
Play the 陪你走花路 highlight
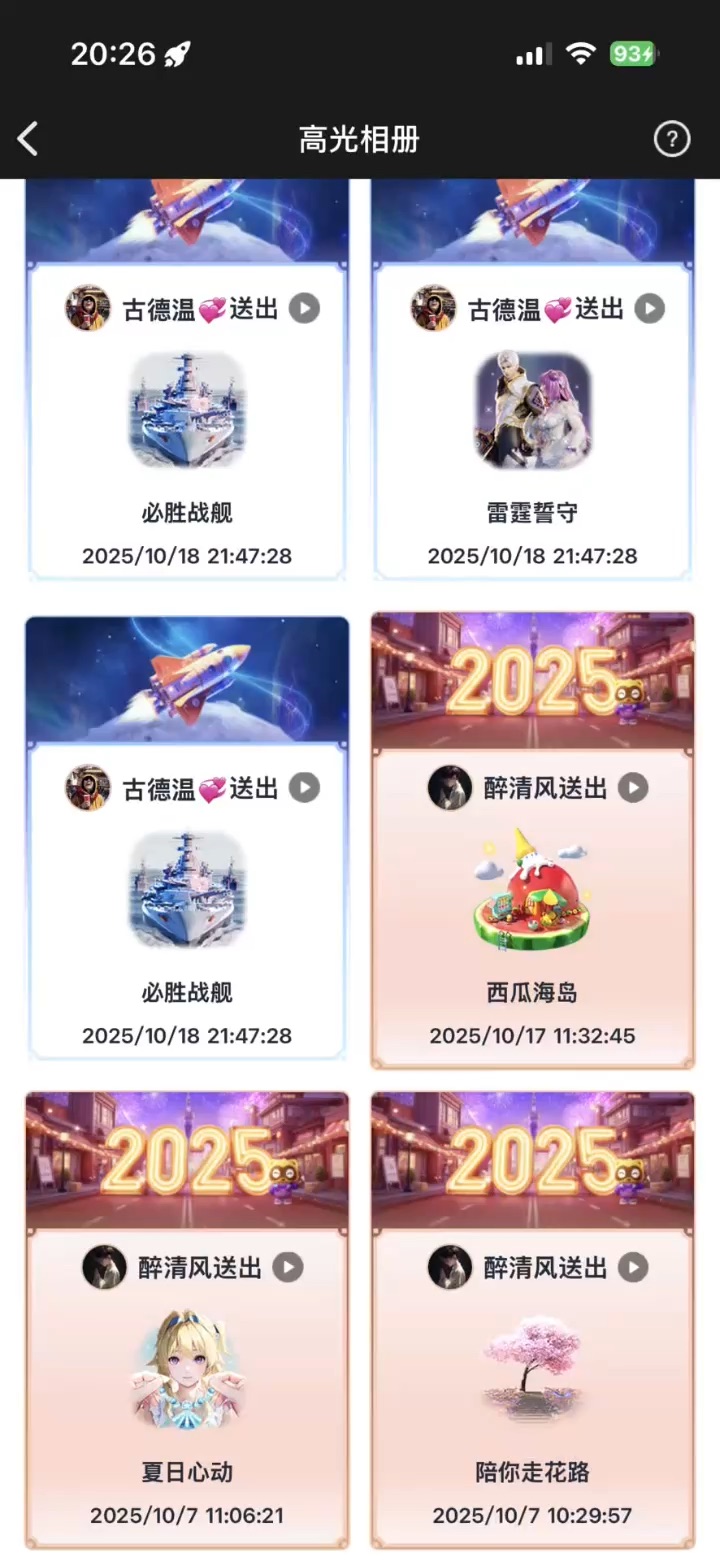tap(632, 1267)
